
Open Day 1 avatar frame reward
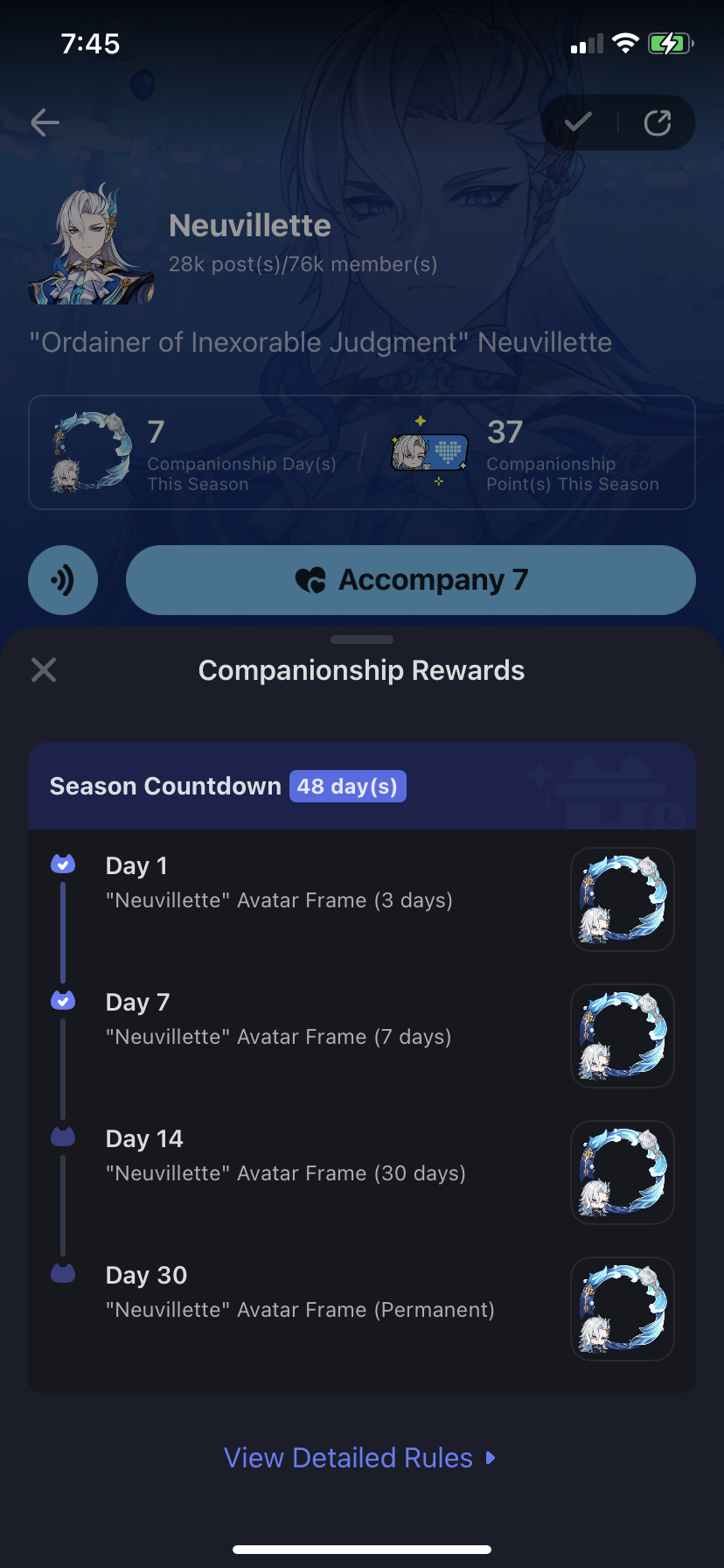(x=622, y=899)
